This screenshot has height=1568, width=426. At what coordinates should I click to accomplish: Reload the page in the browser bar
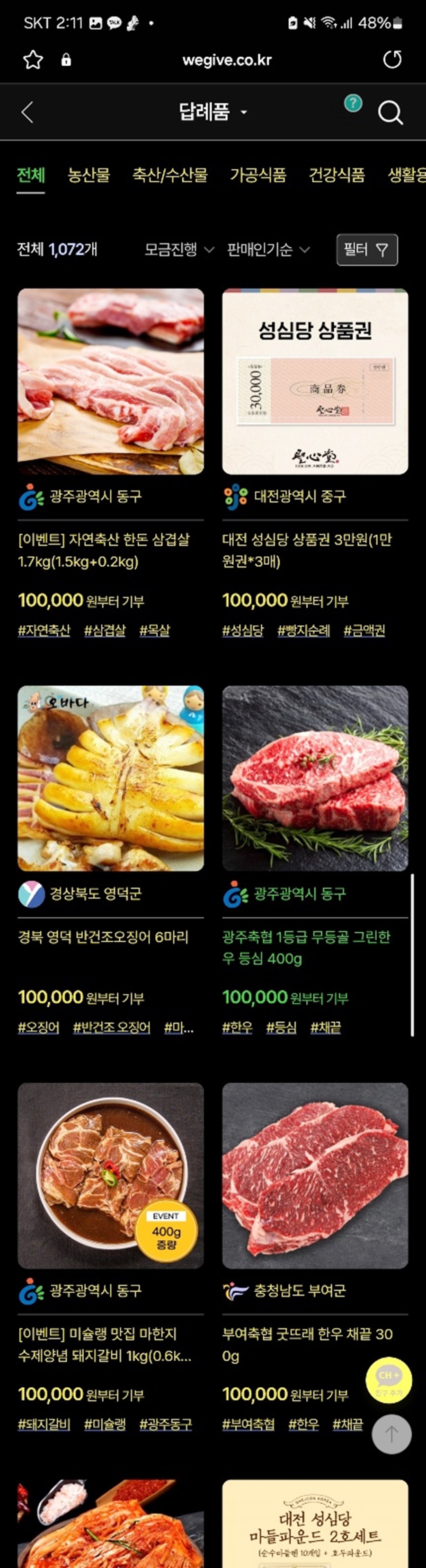pyautogui.click(x=392, y=60)
